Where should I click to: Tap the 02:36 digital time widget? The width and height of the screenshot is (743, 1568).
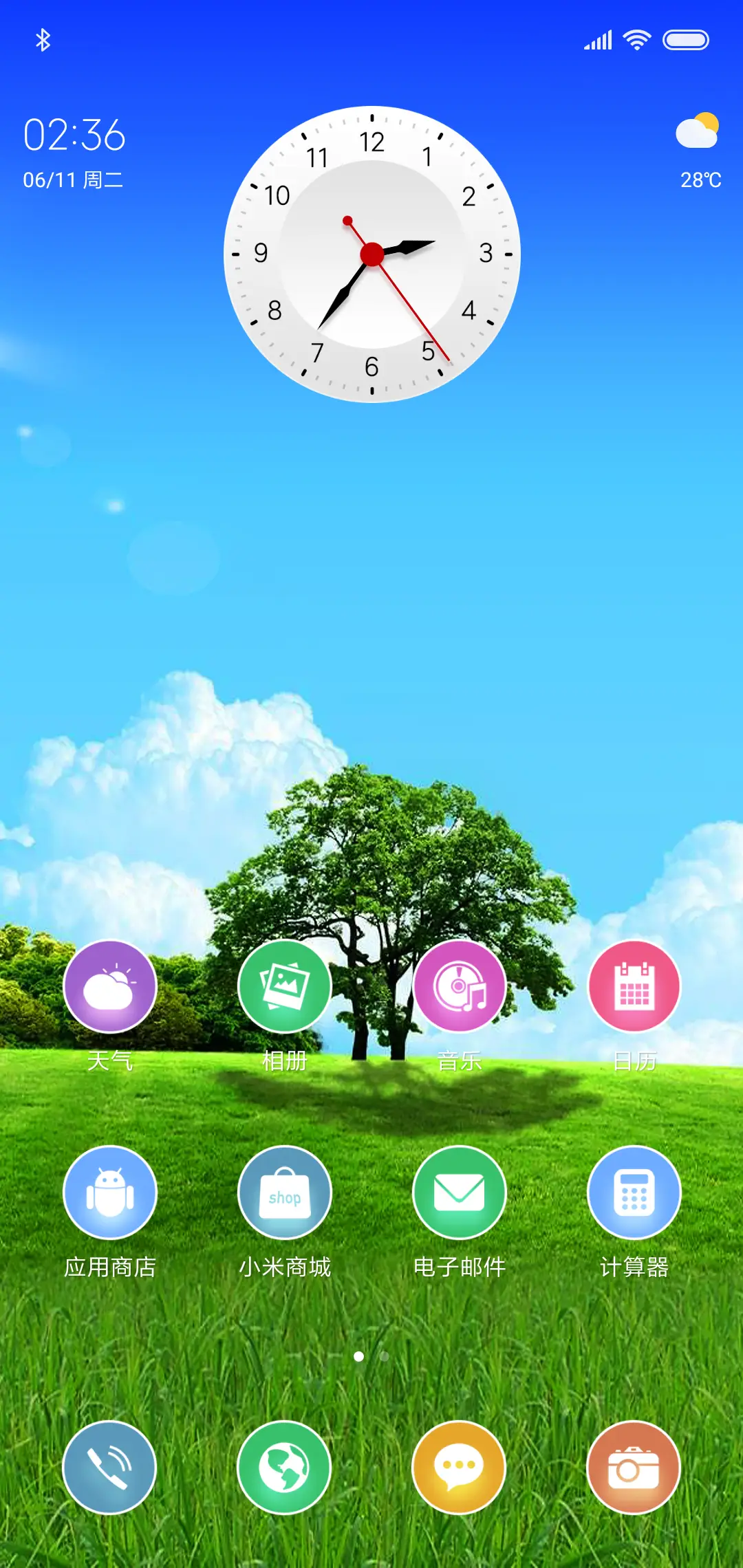tap(74, 135)
